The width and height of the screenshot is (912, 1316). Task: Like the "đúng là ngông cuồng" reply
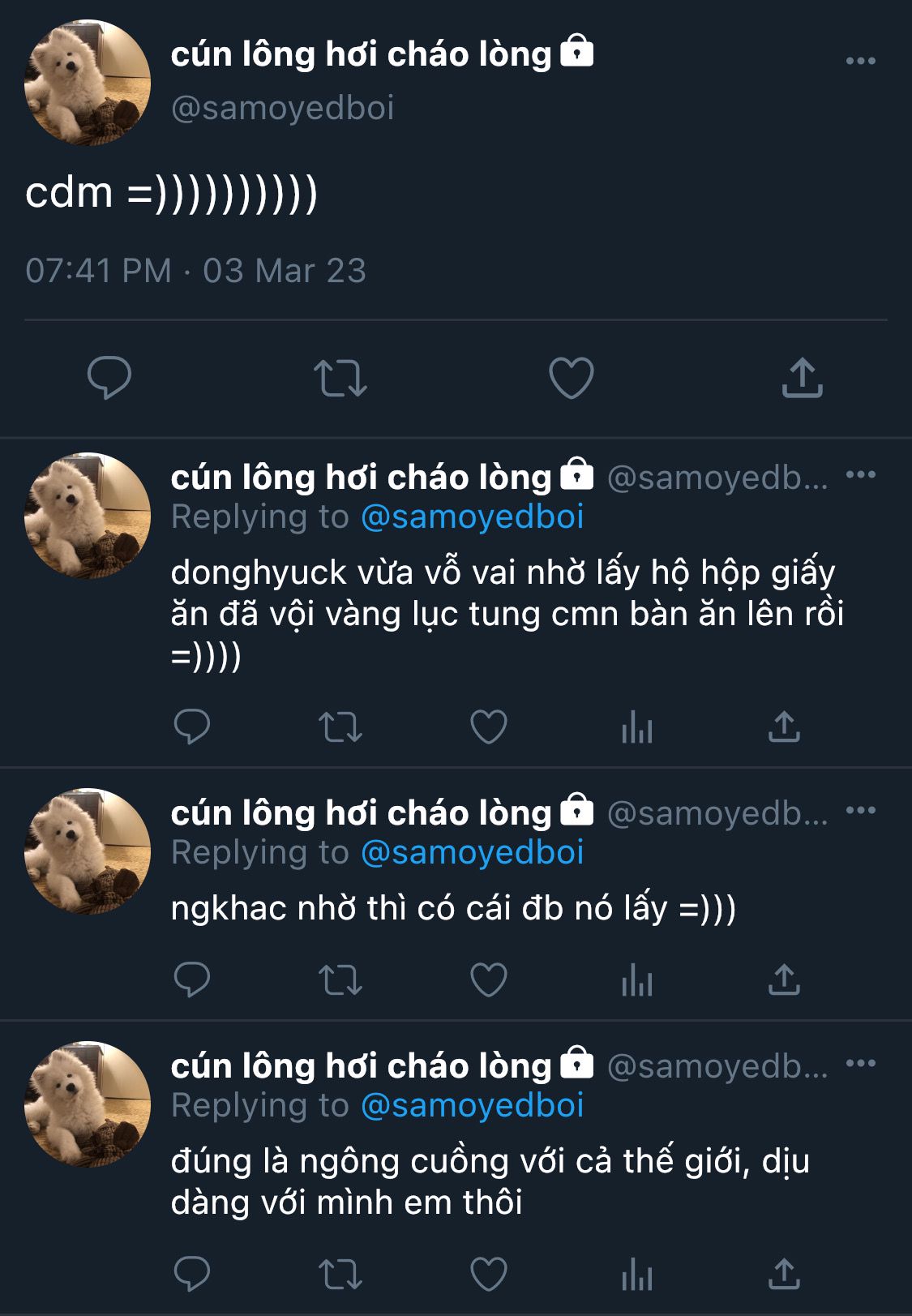coord(489,1275)
